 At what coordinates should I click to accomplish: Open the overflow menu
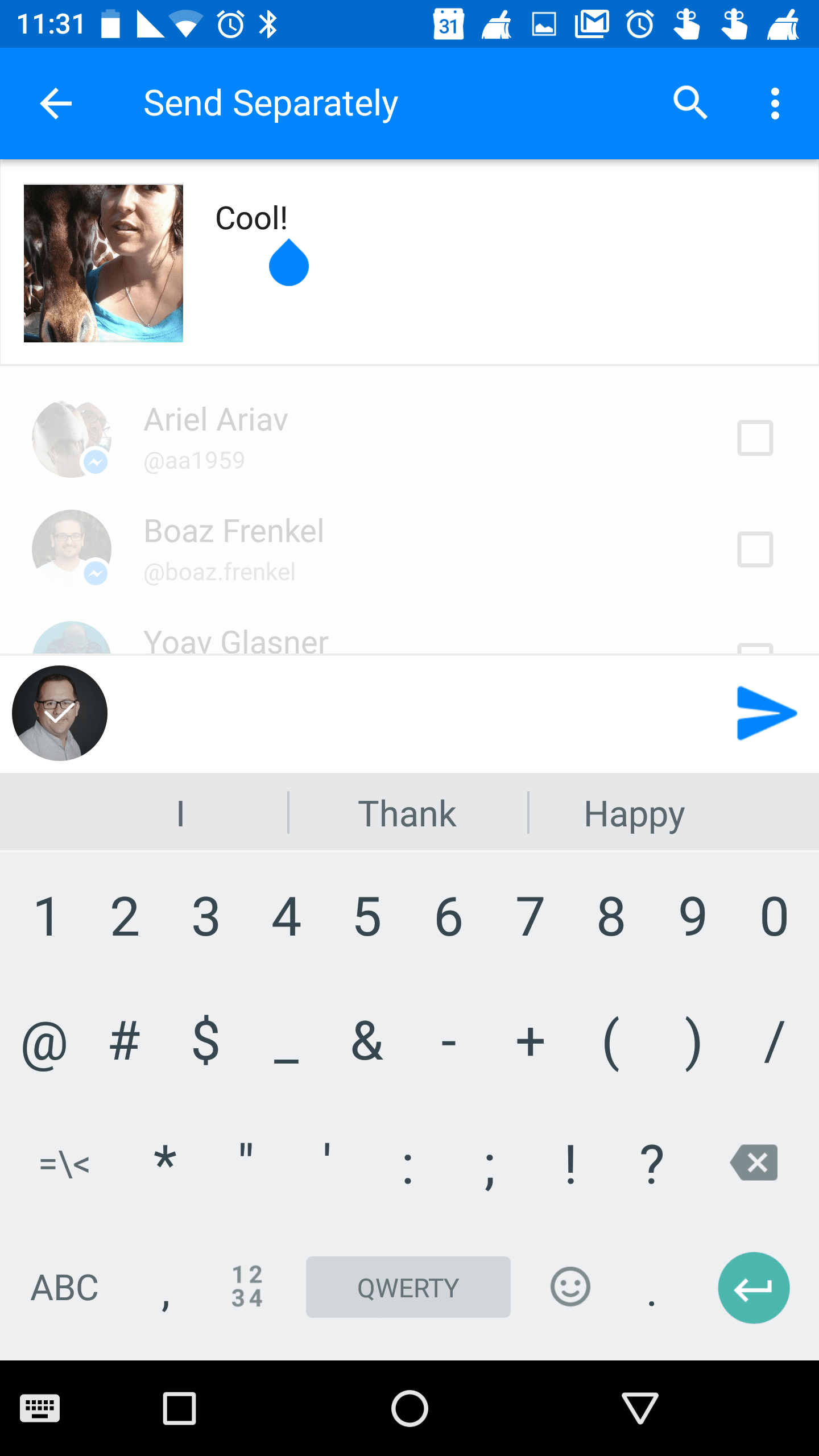click(x=775, y=104)
